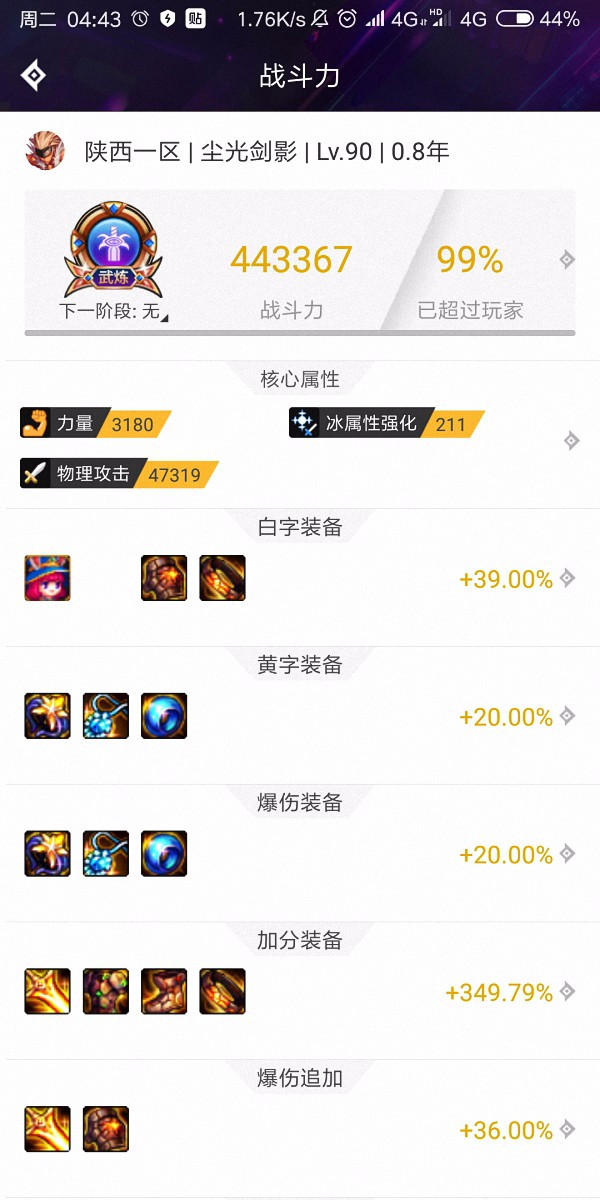Open 黄字装备 +20.00% details
The width and height of the screenshot is (600, 1200).
click(x=567, y=716)
